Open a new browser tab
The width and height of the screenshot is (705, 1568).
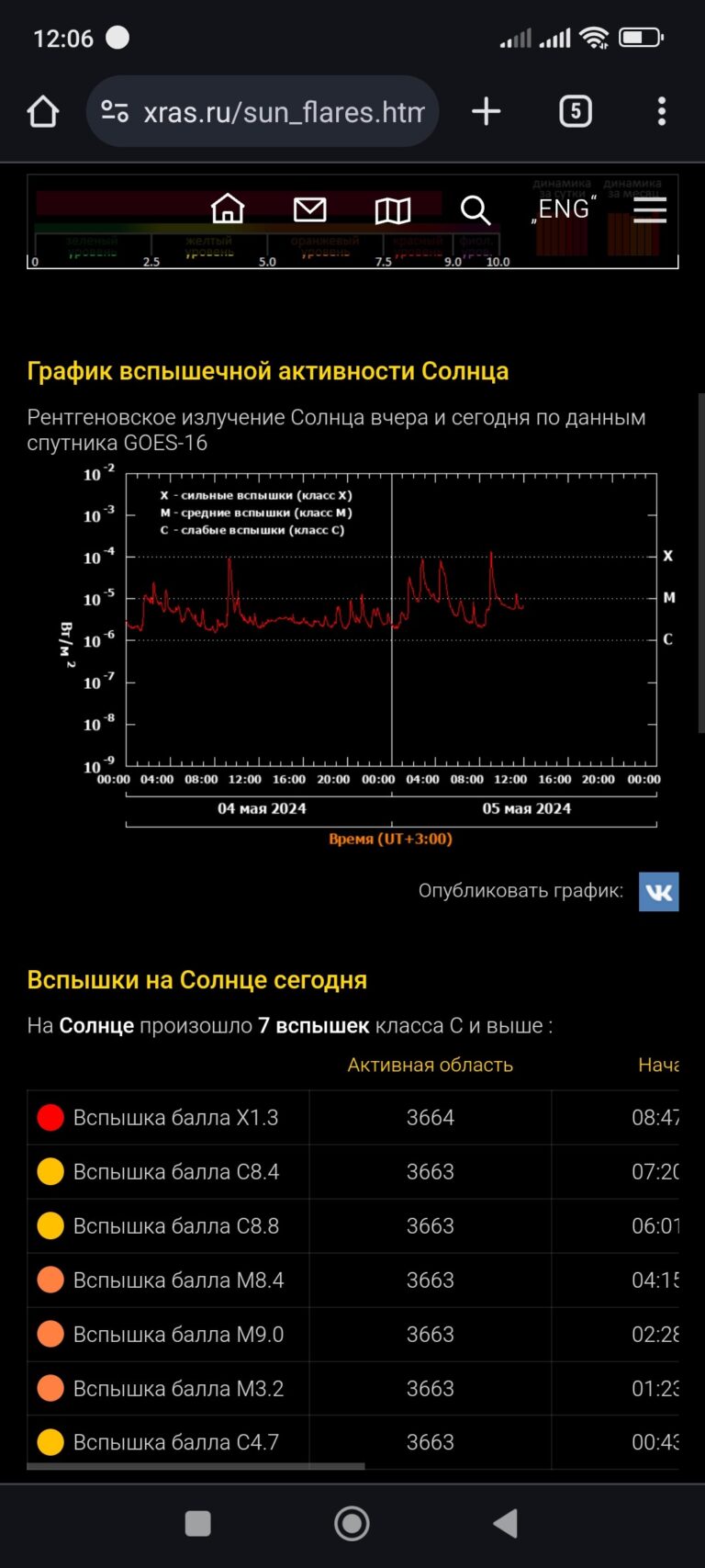487,112
